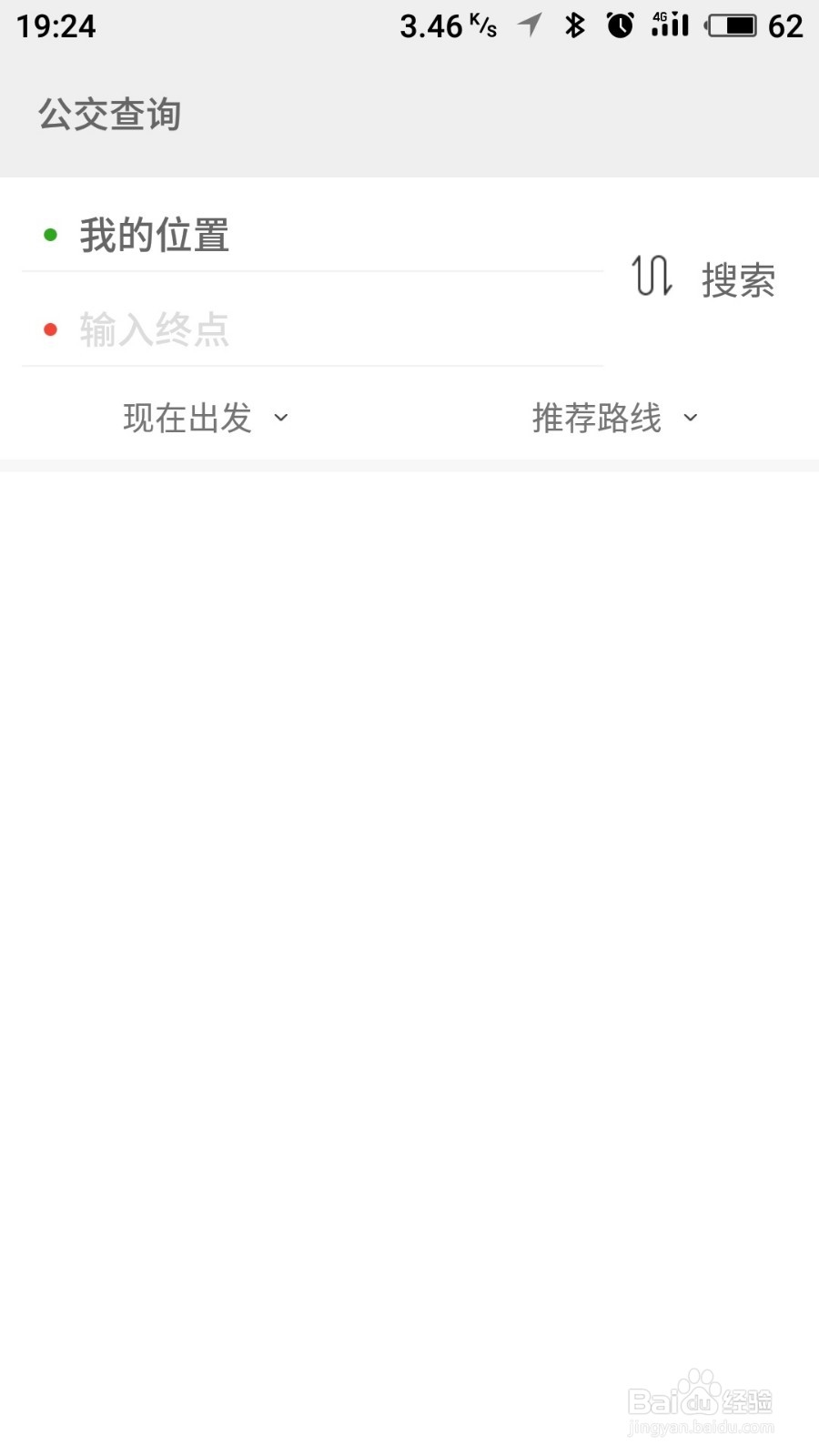Click the 搜索 search button
819x1456 pixels.
pyautogui.click(x=737, y=280)
